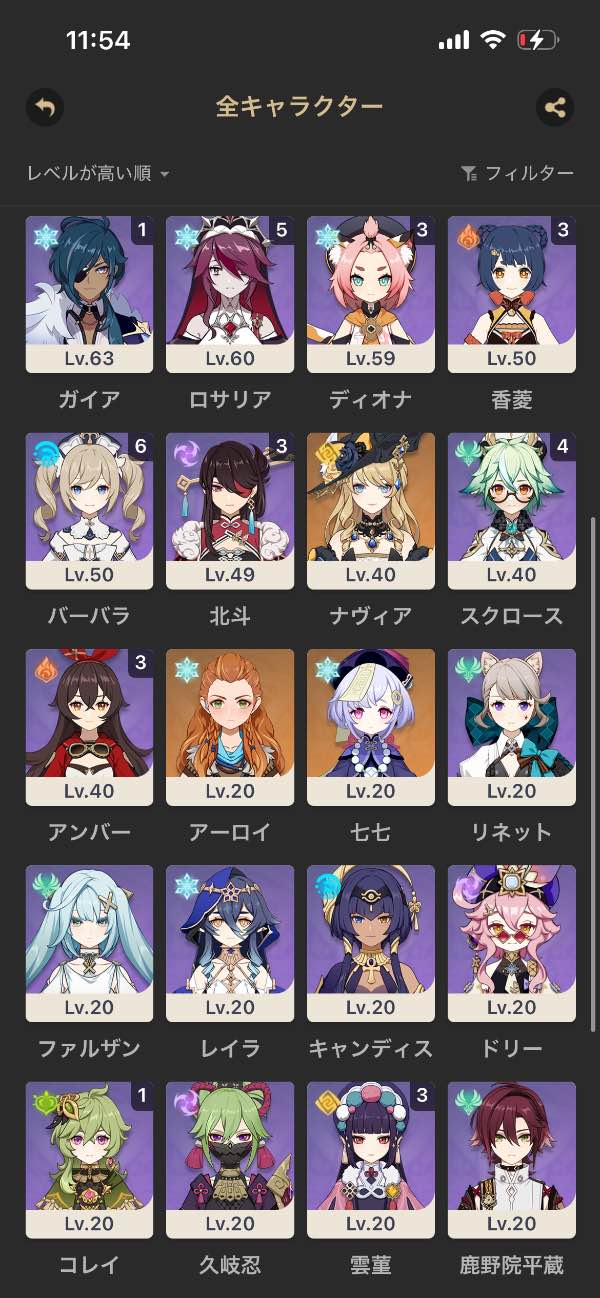Viewport: 600px width, 1298px height.
Task: Open ガイア character card
Action: click(x=89, y=294)
